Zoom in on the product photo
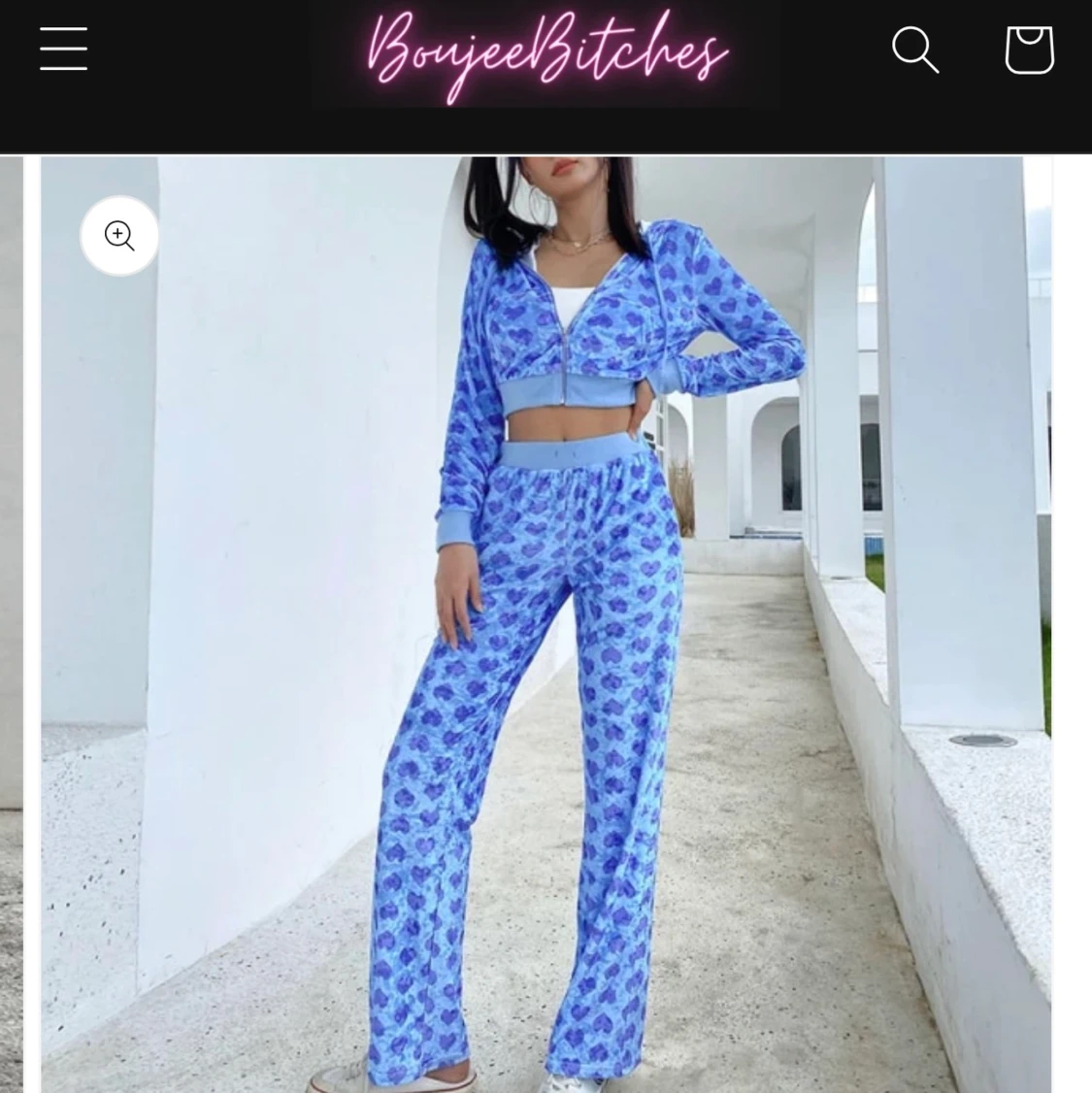 click(119, 236)
